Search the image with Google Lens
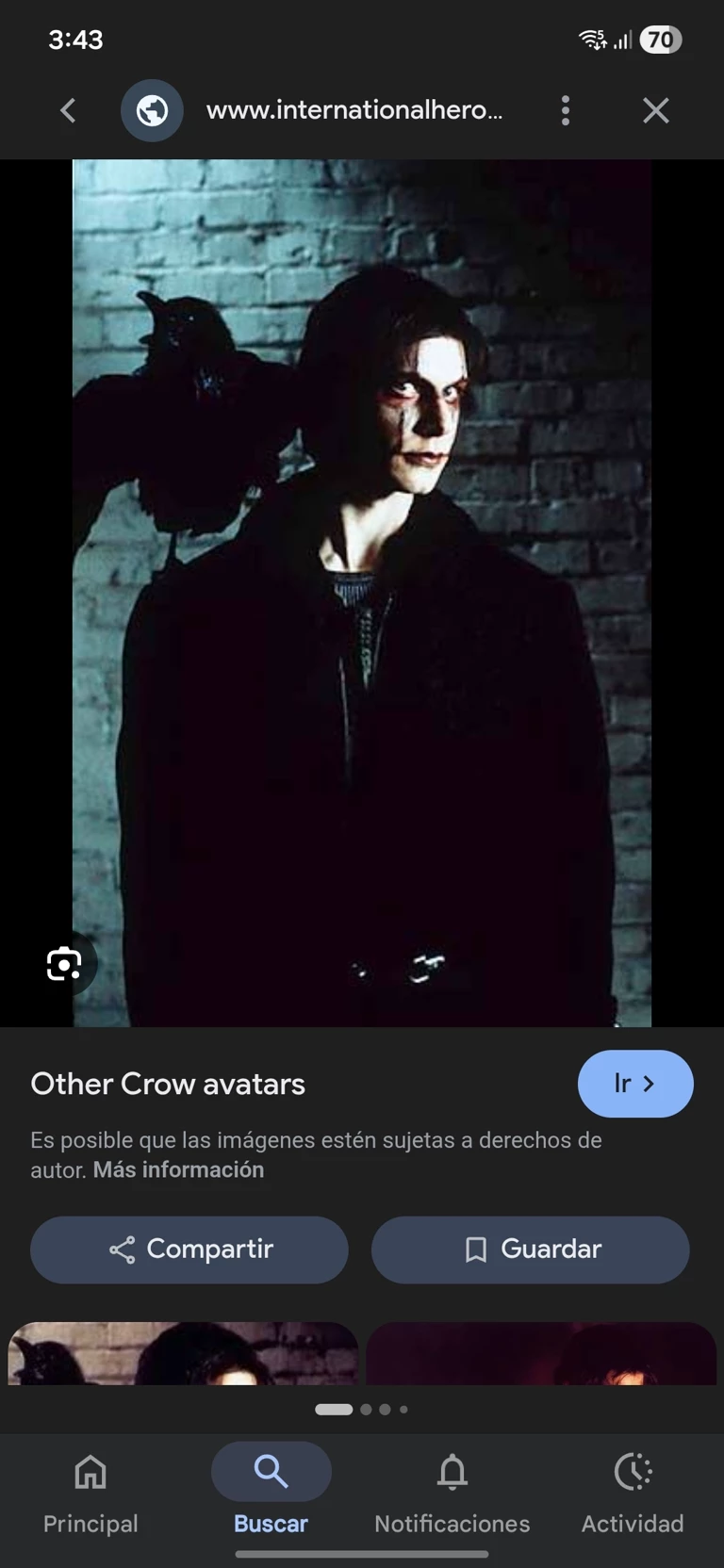This screenshot has height=1568, width=724. coord(64,963)
